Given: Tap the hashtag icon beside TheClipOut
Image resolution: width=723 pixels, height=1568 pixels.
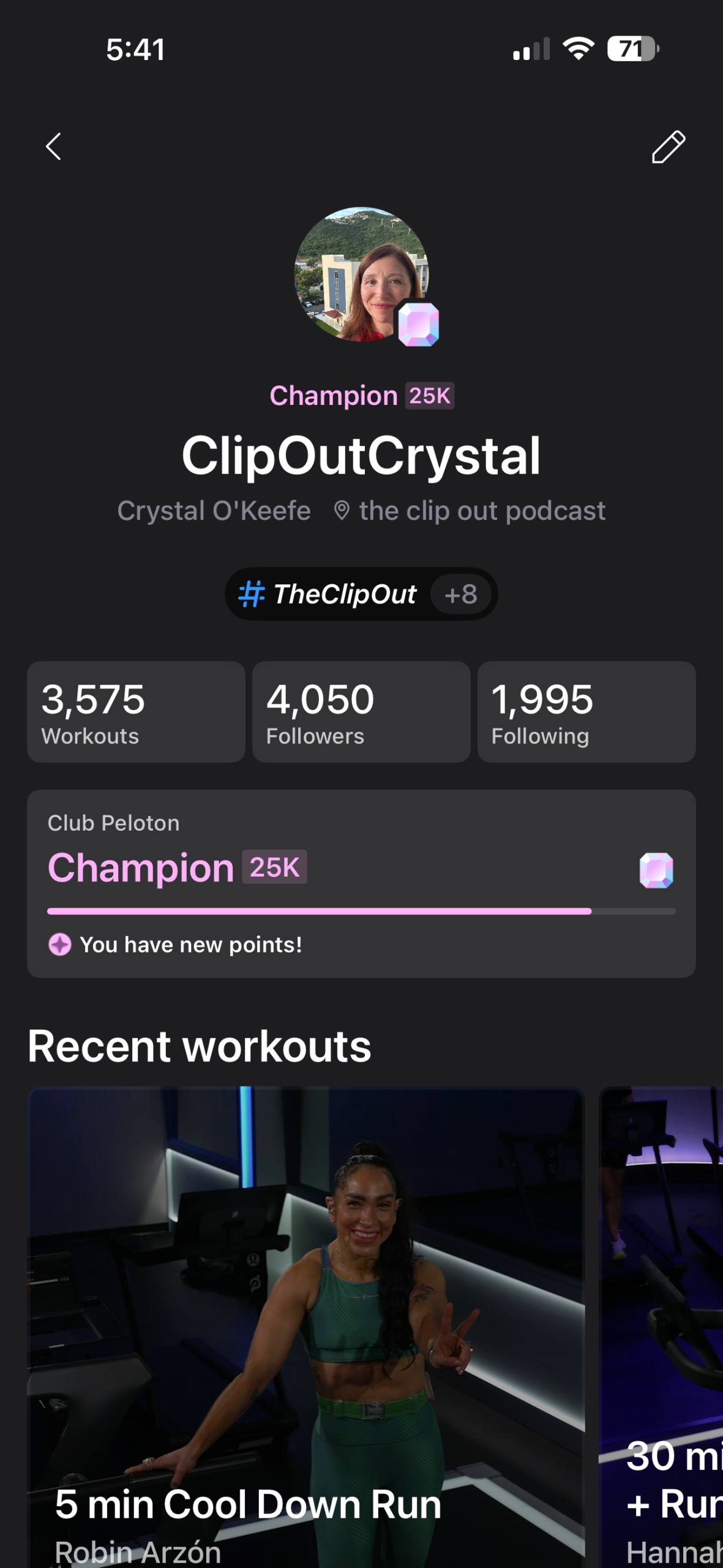Looking at the screenshot, I should point(253,593).
